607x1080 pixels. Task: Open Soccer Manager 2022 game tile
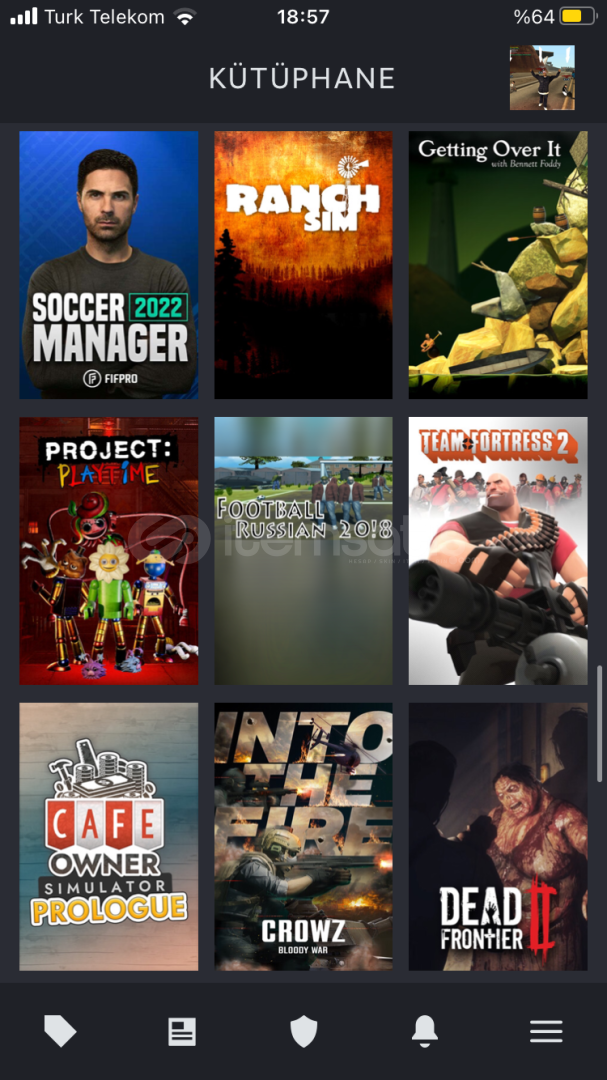[109, 265]
